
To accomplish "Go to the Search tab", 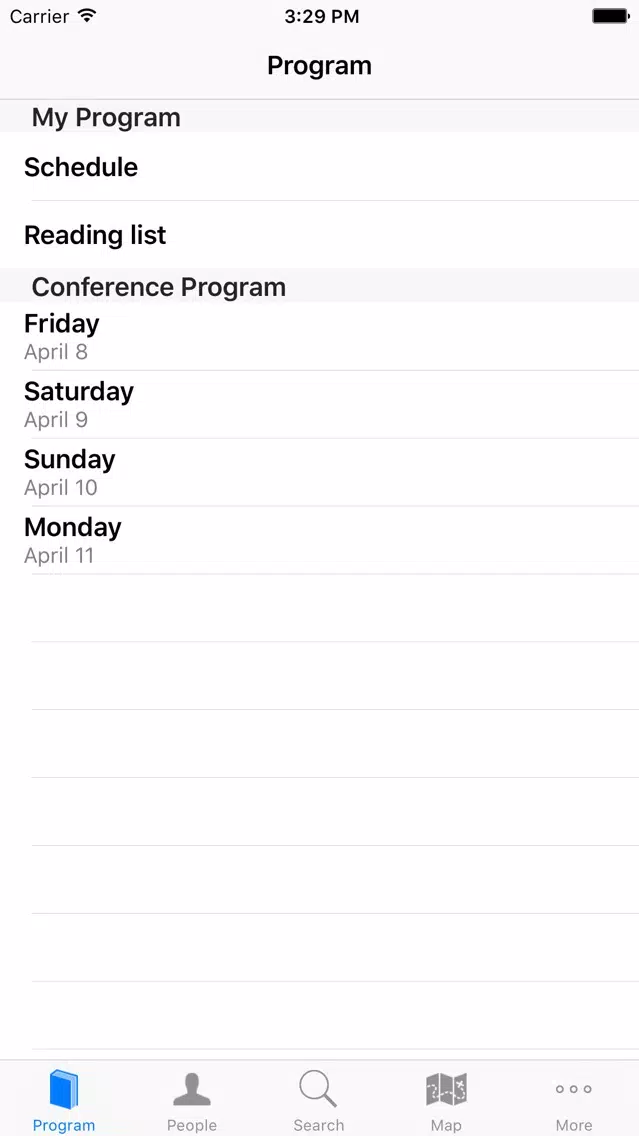I will 319,1100.
